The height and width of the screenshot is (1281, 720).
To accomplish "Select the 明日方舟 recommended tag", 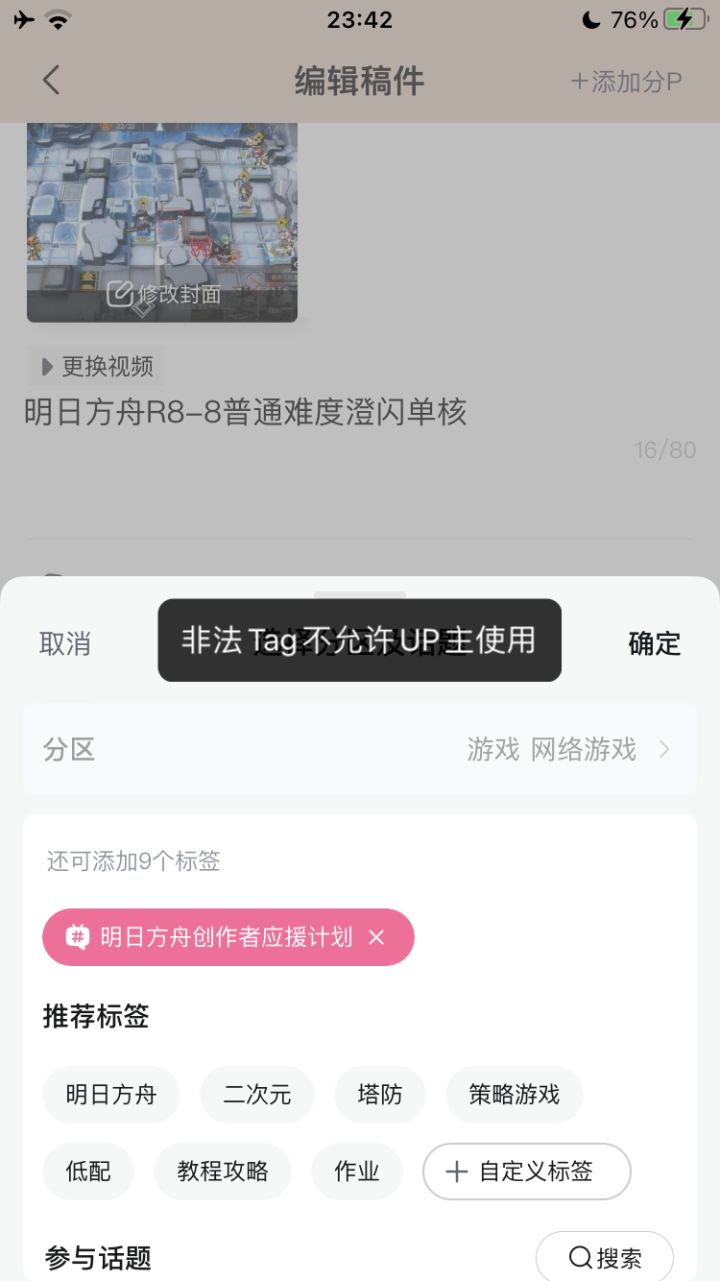I will click(111, 1095).
